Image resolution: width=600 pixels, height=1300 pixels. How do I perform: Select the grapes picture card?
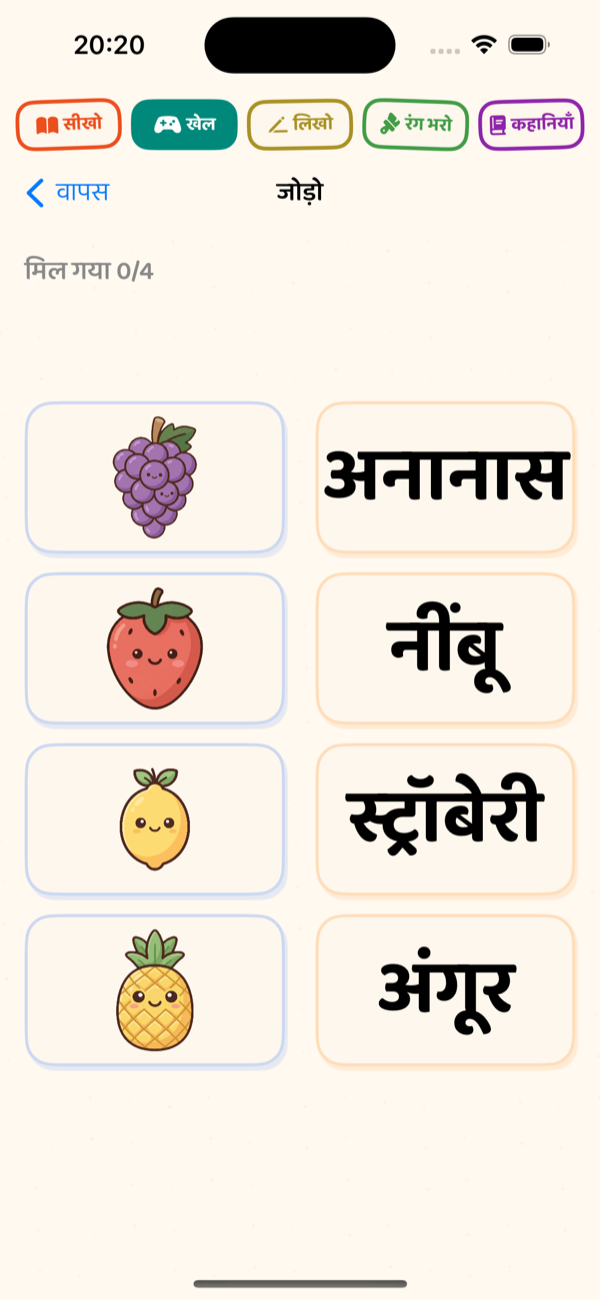tap(155, 477)
